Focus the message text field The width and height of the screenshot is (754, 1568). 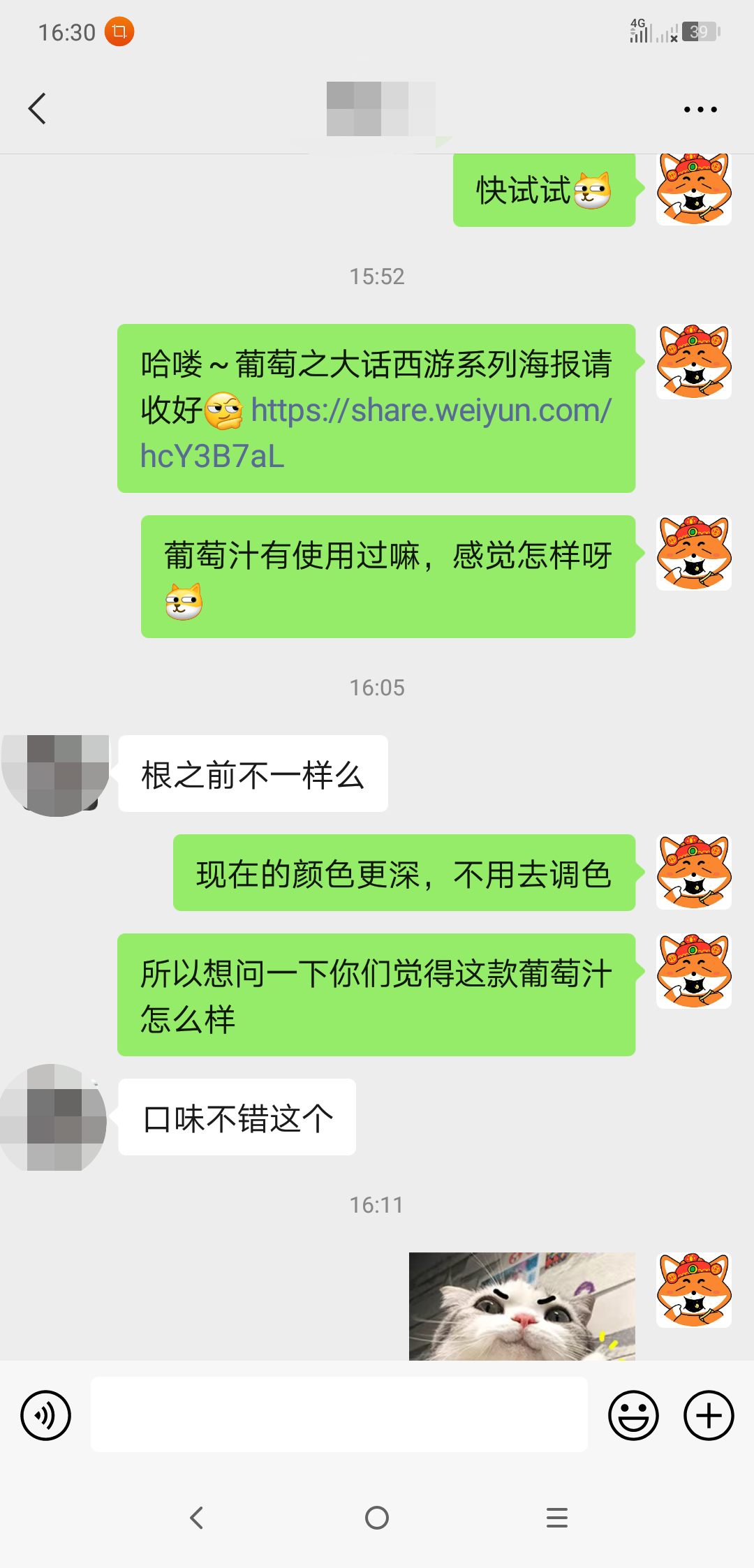coord(339,1414)
